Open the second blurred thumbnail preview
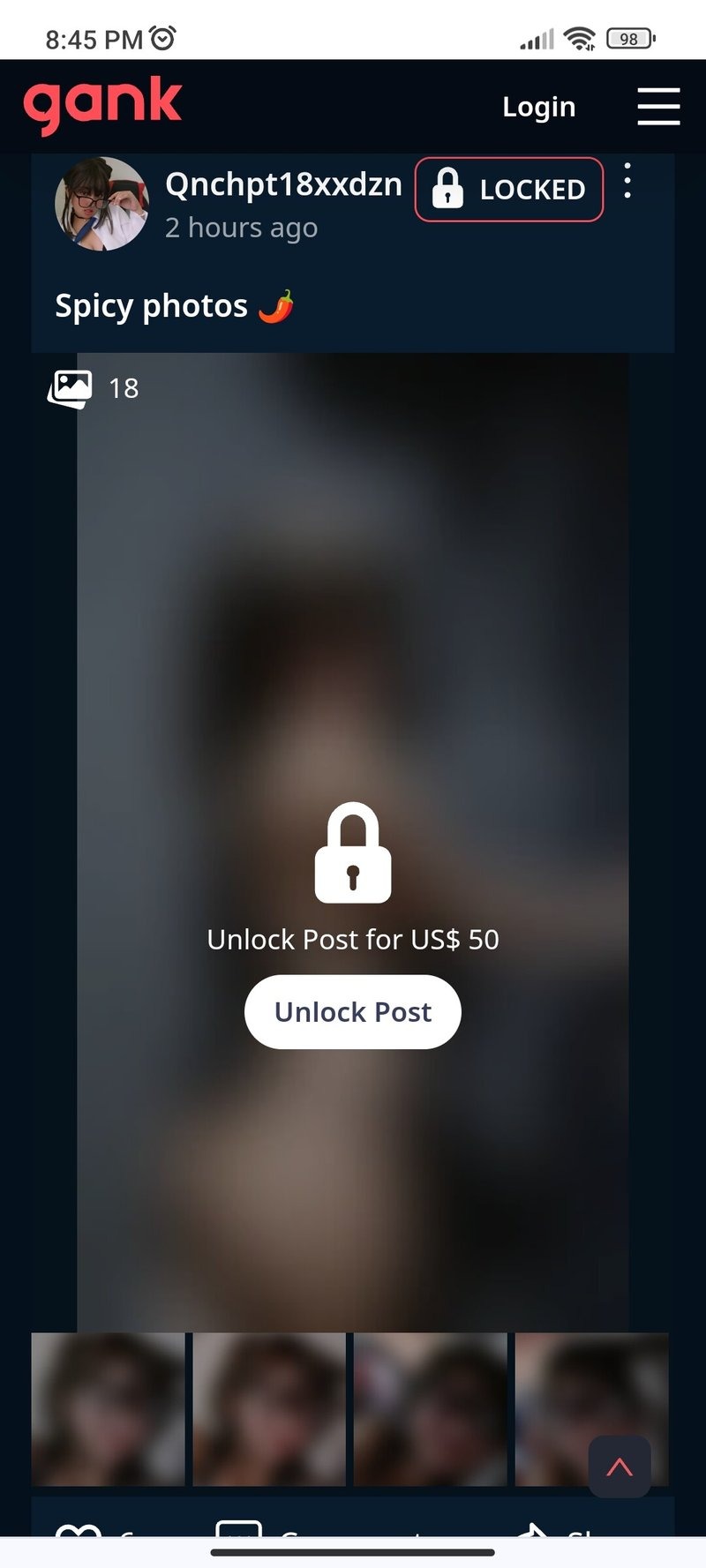706x1568 pixels. point(269,1409)
